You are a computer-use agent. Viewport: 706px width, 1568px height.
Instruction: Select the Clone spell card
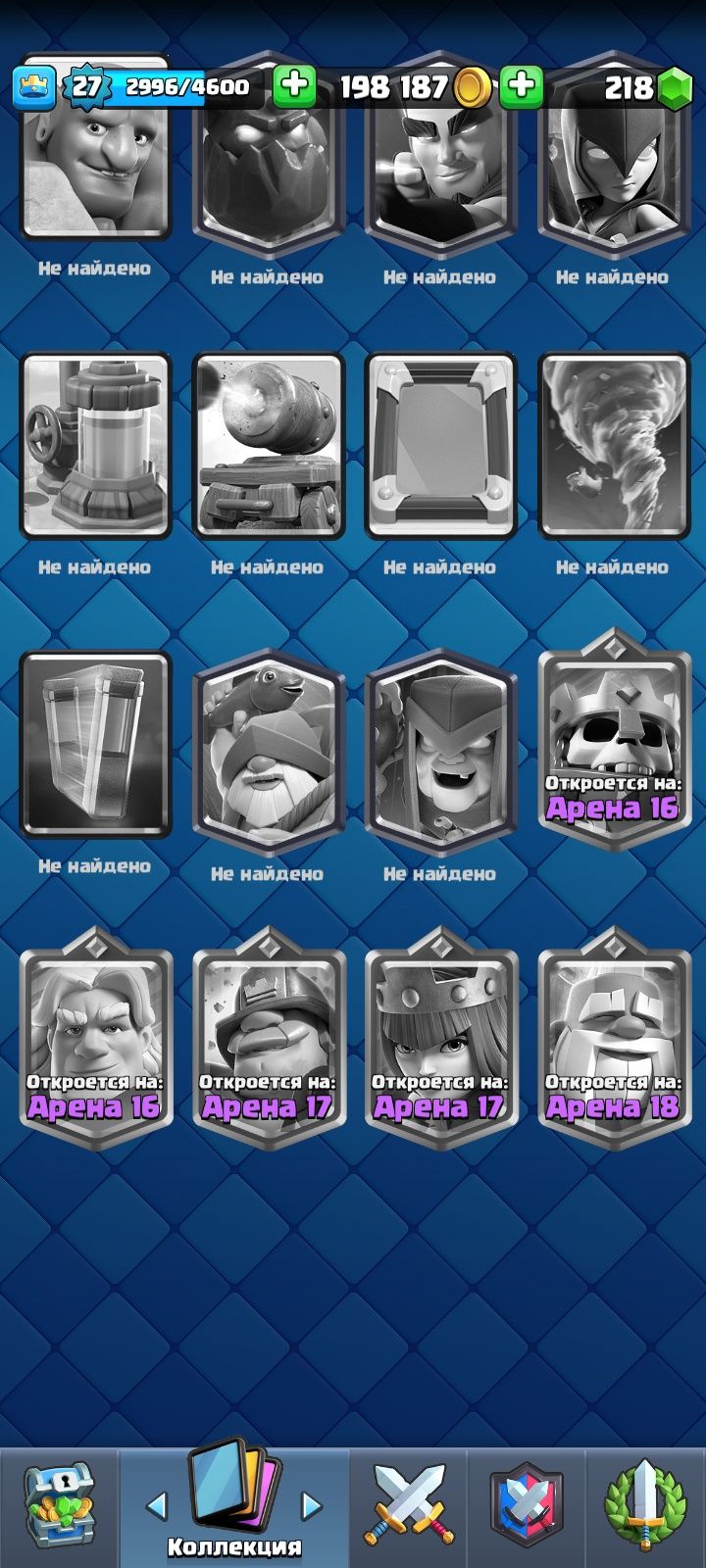click(x=95, y=745)
